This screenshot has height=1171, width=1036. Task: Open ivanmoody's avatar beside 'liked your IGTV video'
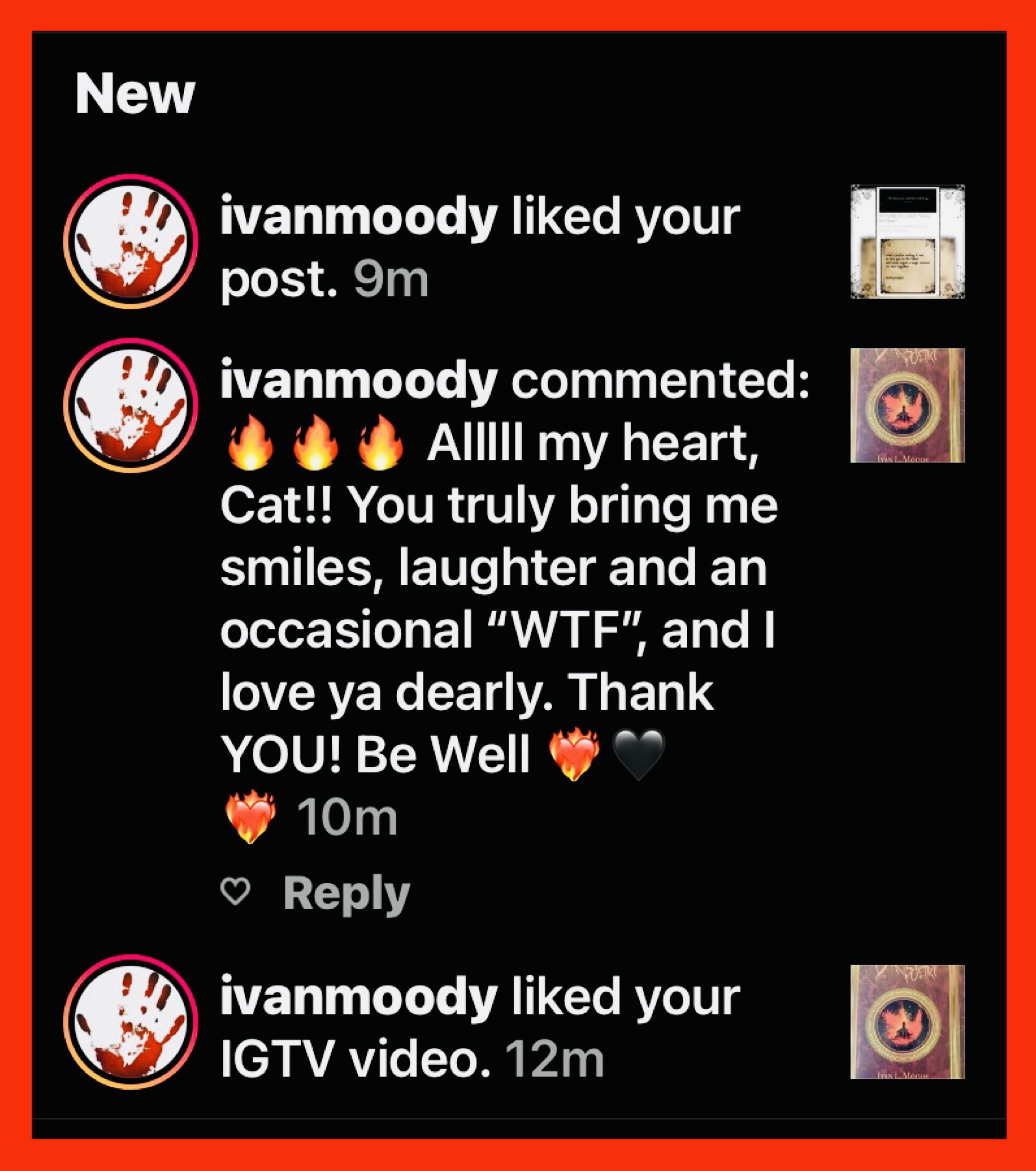coord(131,1022)
